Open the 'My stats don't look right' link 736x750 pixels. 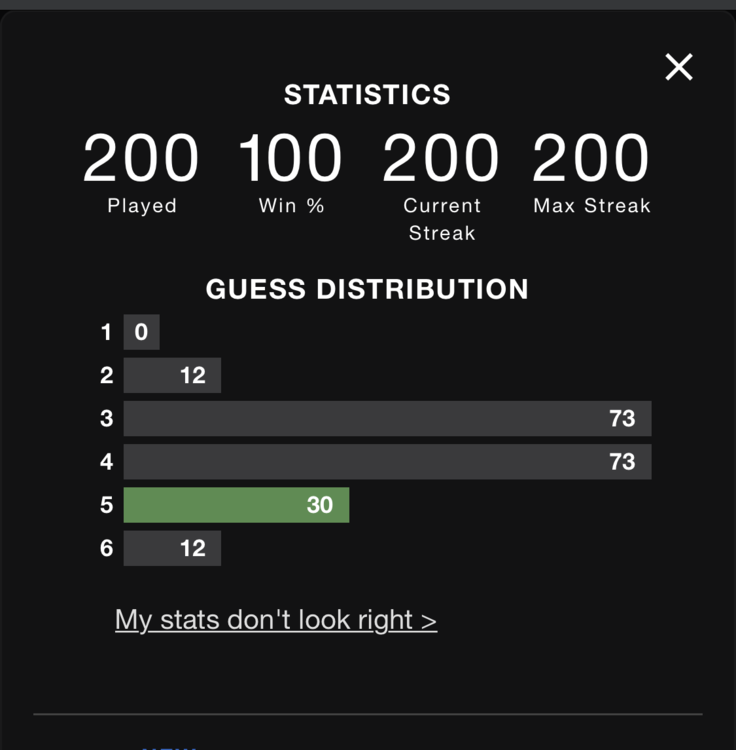276,620
